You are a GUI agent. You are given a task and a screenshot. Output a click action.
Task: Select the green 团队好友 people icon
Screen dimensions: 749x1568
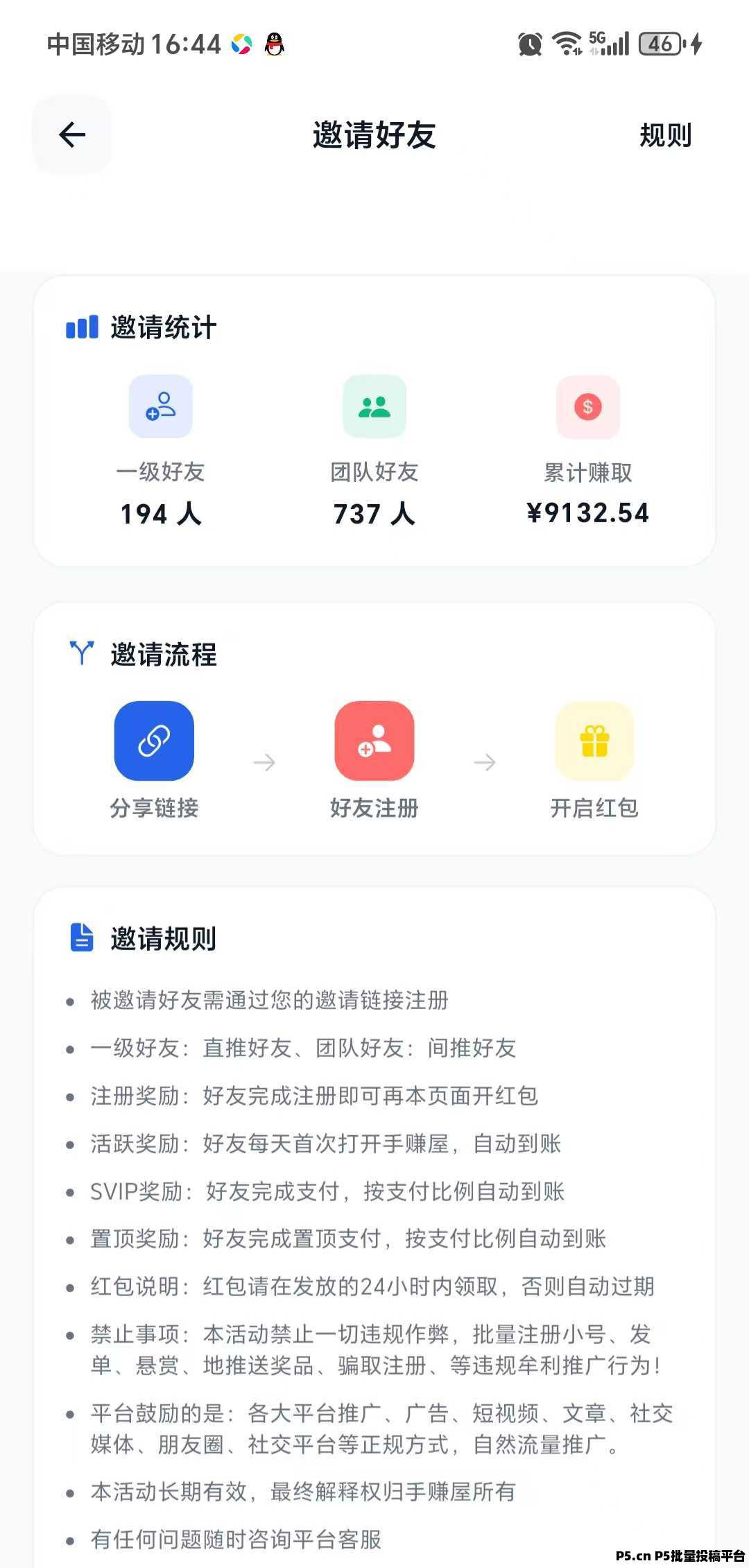click(374, 406)
